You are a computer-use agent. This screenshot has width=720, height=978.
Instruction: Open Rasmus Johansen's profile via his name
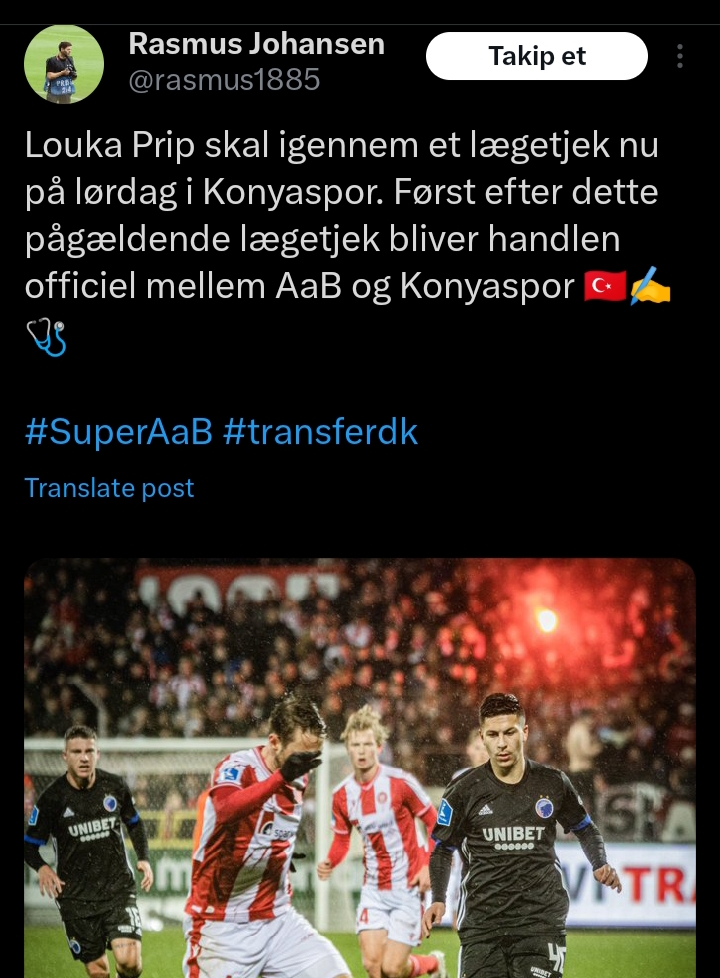pos(257,44)
